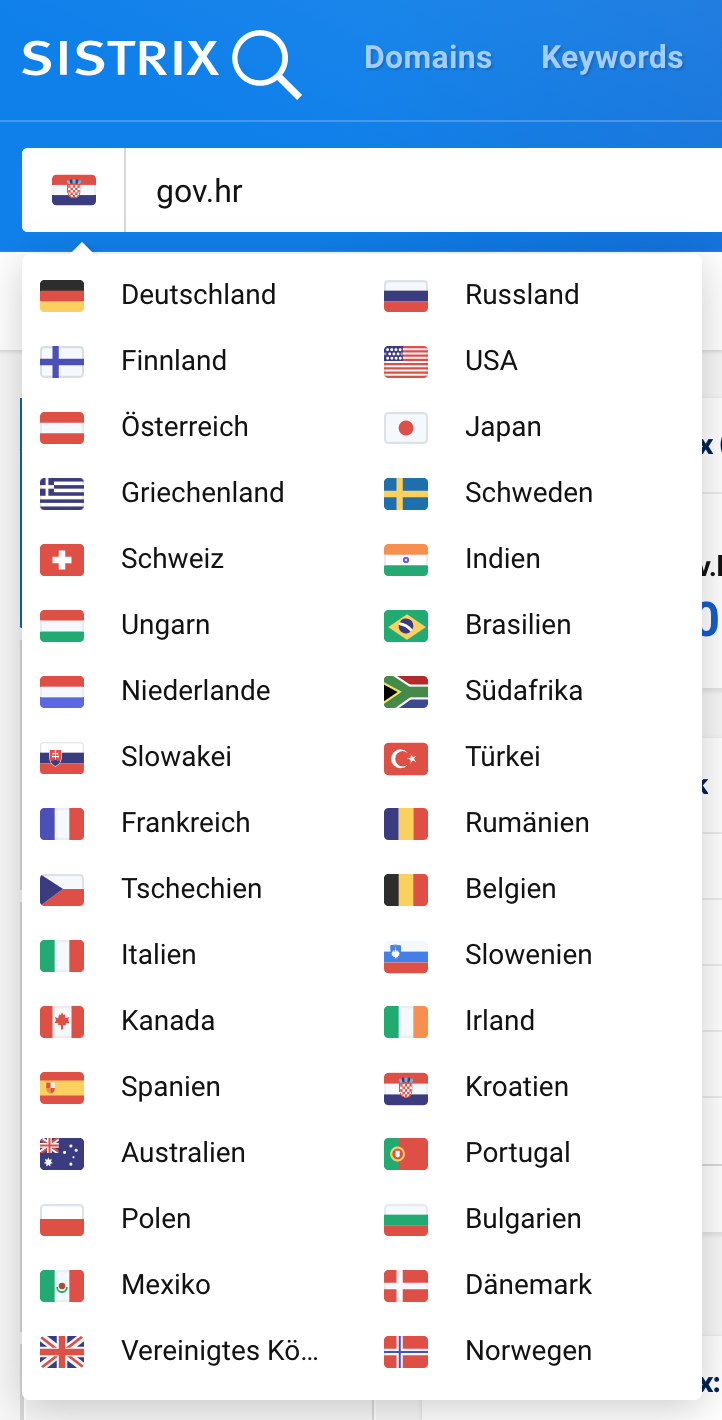
Task: Select Kroatien from the list
Action: (x=516, y=1087)
